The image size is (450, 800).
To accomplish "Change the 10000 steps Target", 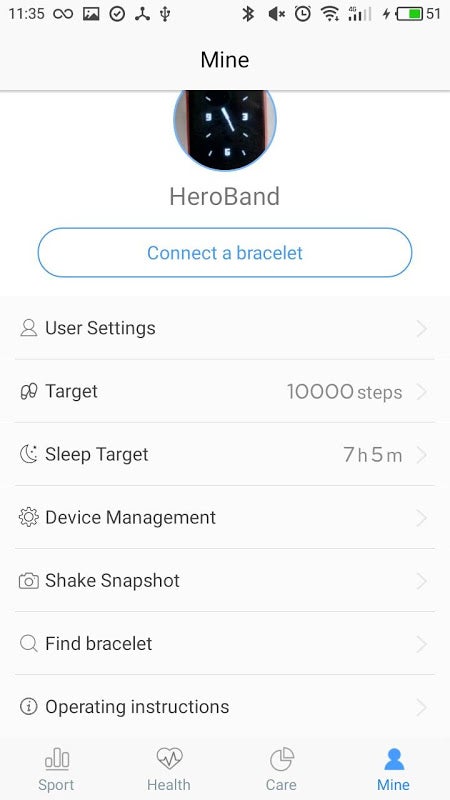I will coord(224,391).
